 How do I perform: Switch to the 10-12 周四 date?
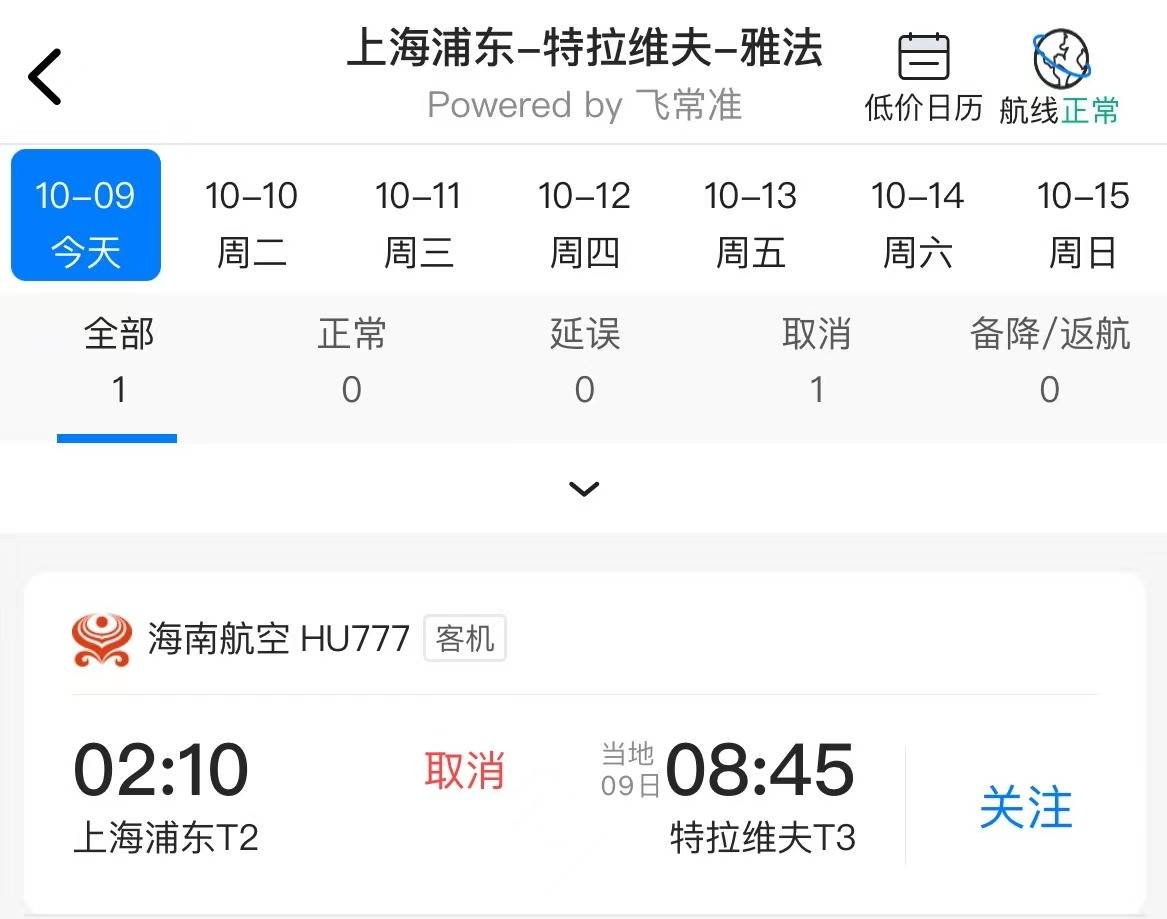(584, 223)
